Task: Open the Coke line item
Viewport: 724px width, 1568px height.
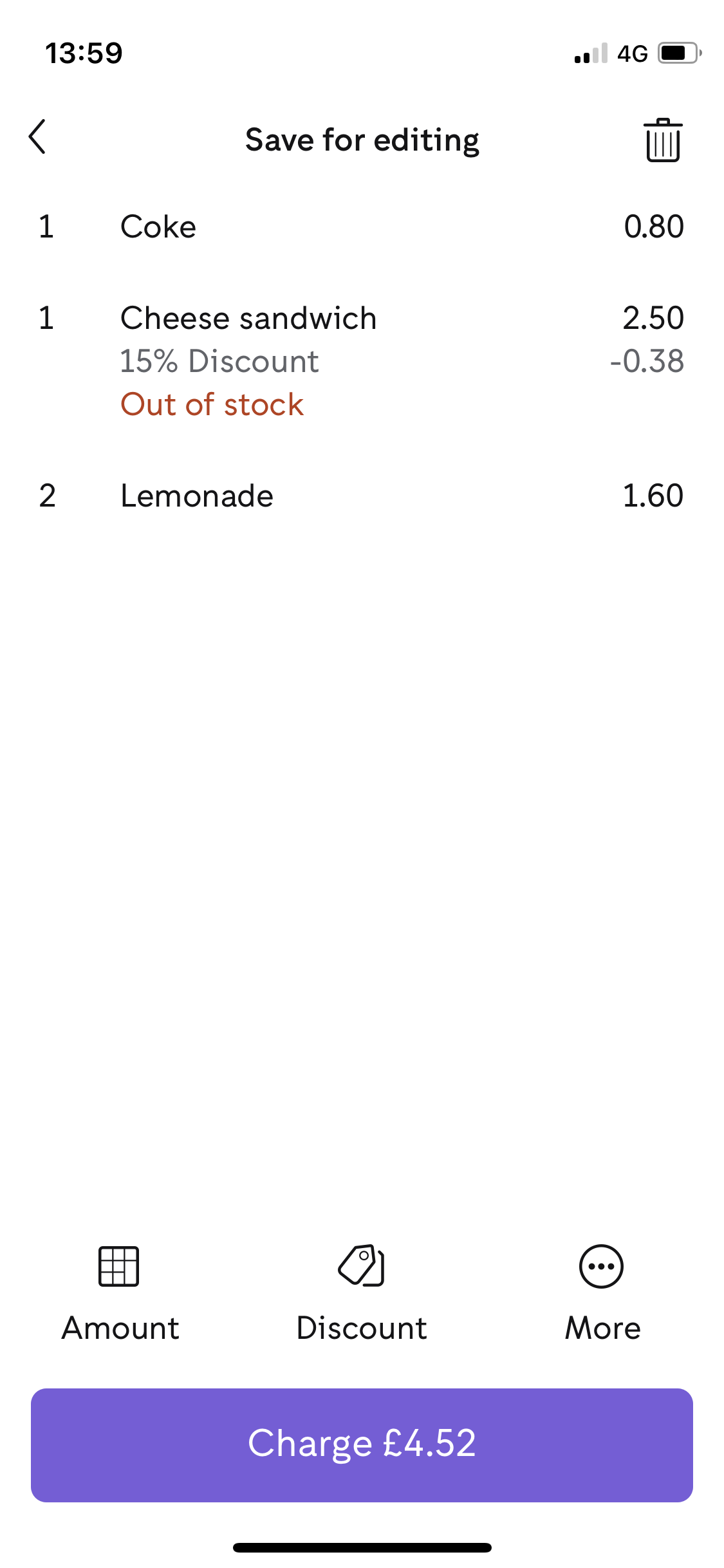Action: pyautogui.click(x=362, y=227)
